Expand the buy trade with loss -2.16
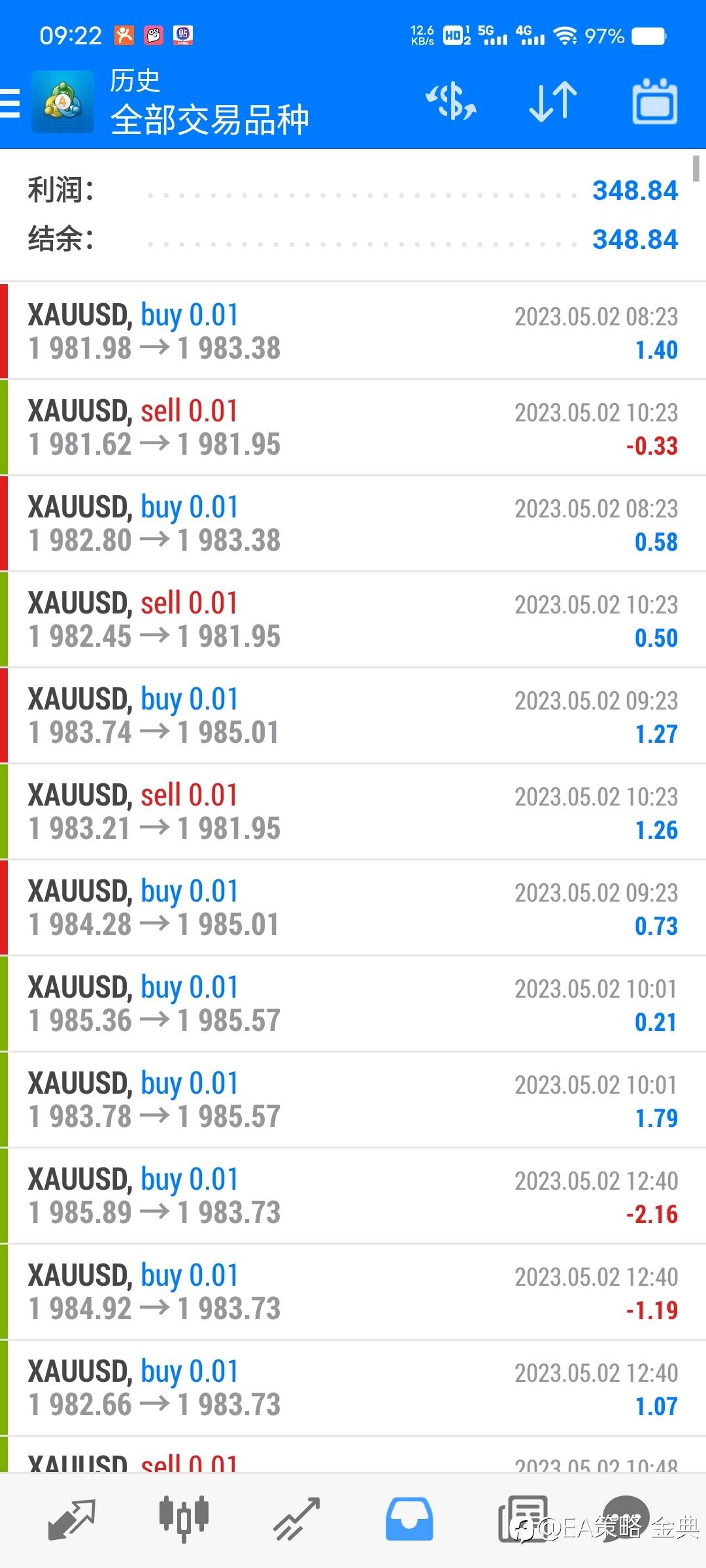706x1568 pixels. coord(353,1196)
